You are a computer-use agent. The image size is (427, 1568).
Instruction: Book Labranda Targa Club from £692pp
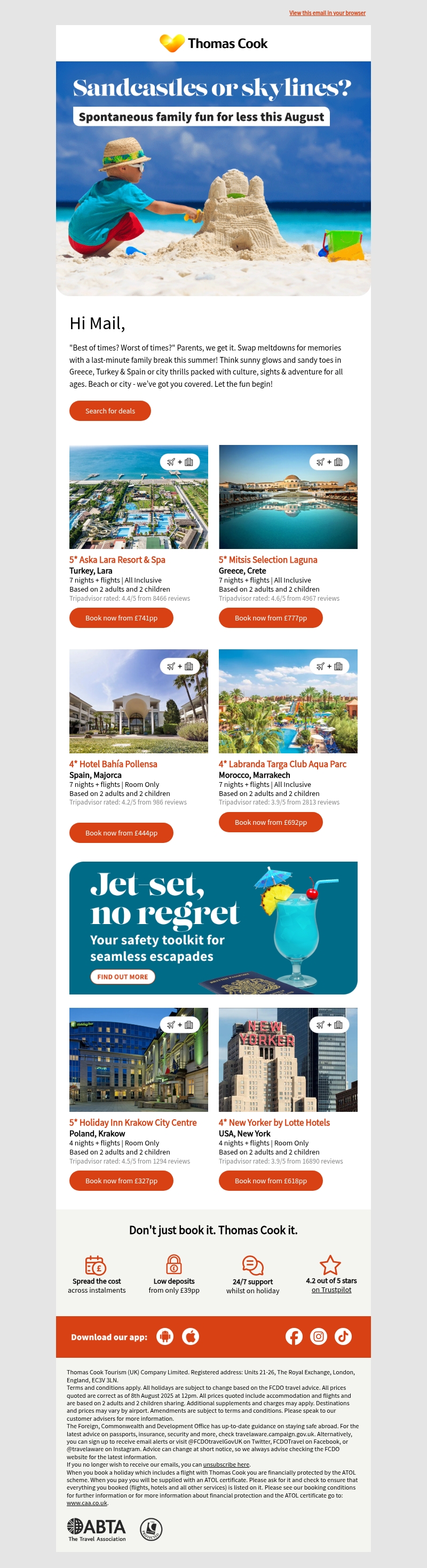point(271,822)
